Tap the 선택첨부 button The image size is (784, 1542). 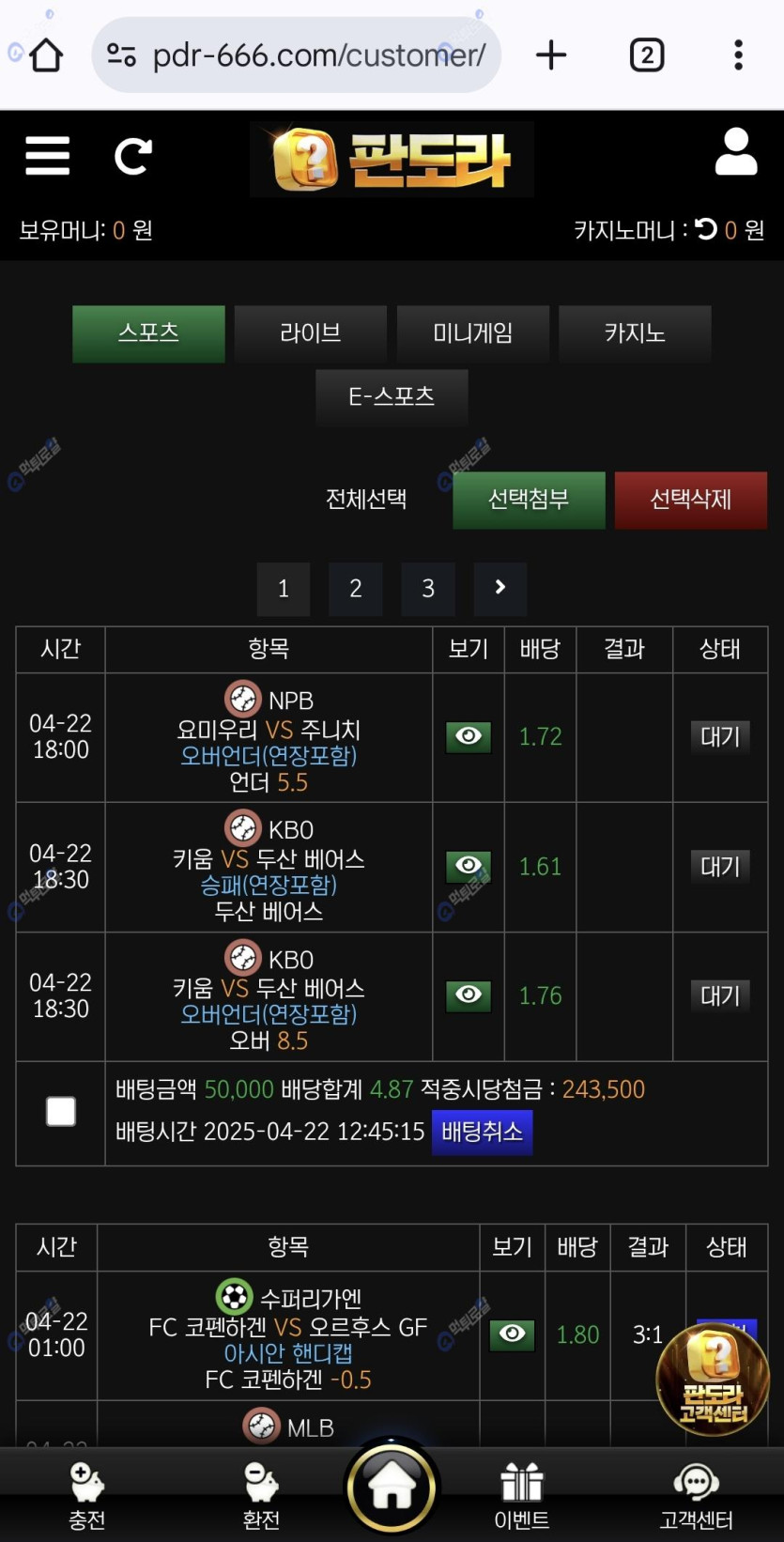[529, 500]
